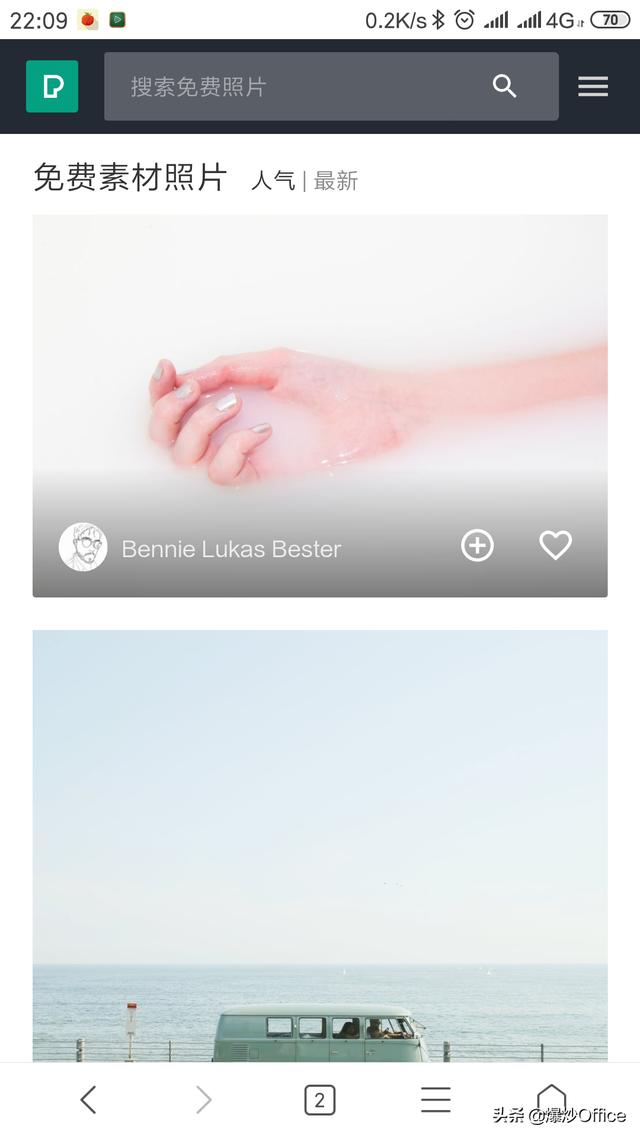Add the hand photo to a collection
This screenshot has width=640, height=1138.
click(x=477, y=546)
